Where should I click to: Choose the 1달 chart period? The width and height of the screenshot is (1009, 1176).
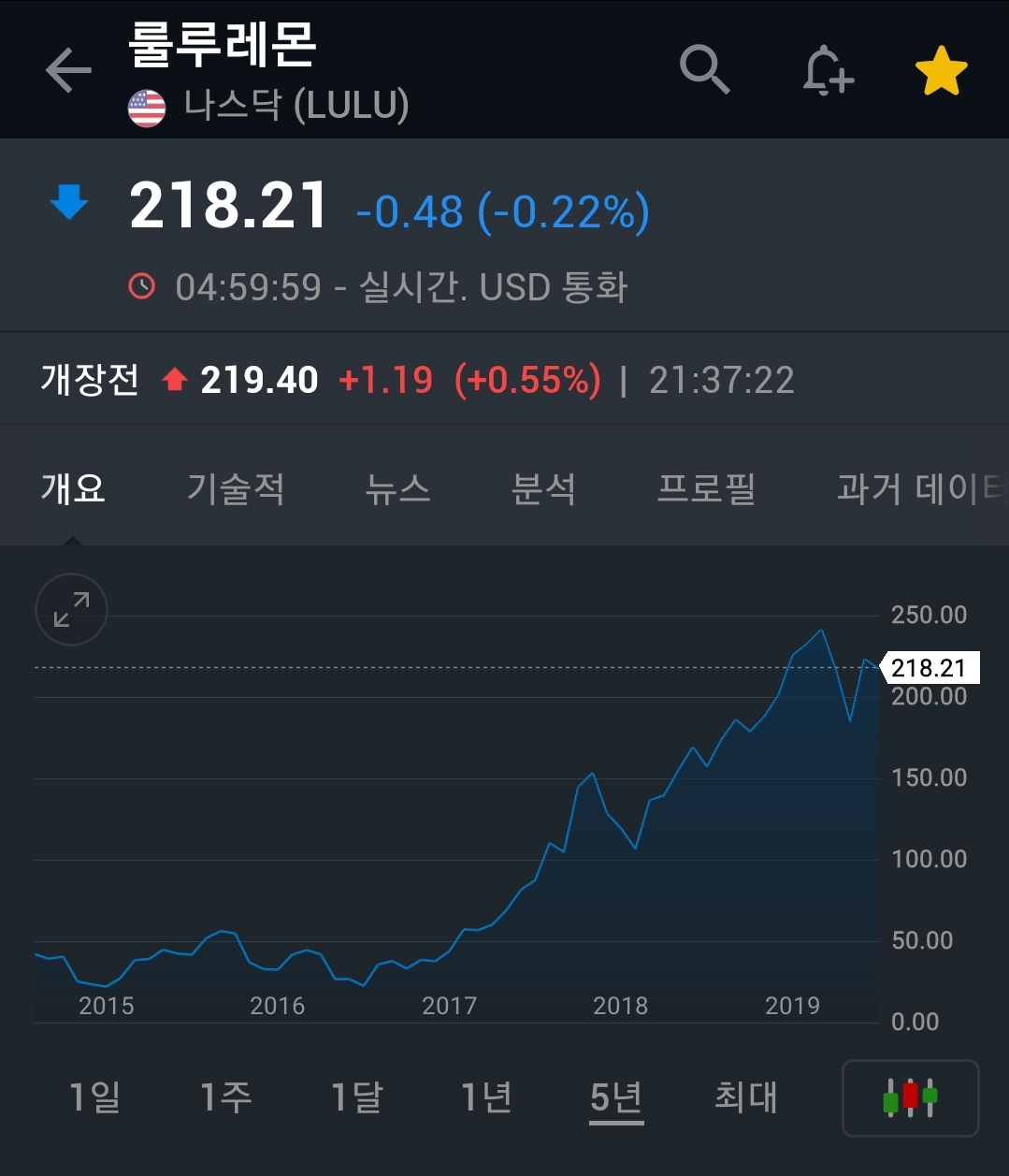(357, 1096)
